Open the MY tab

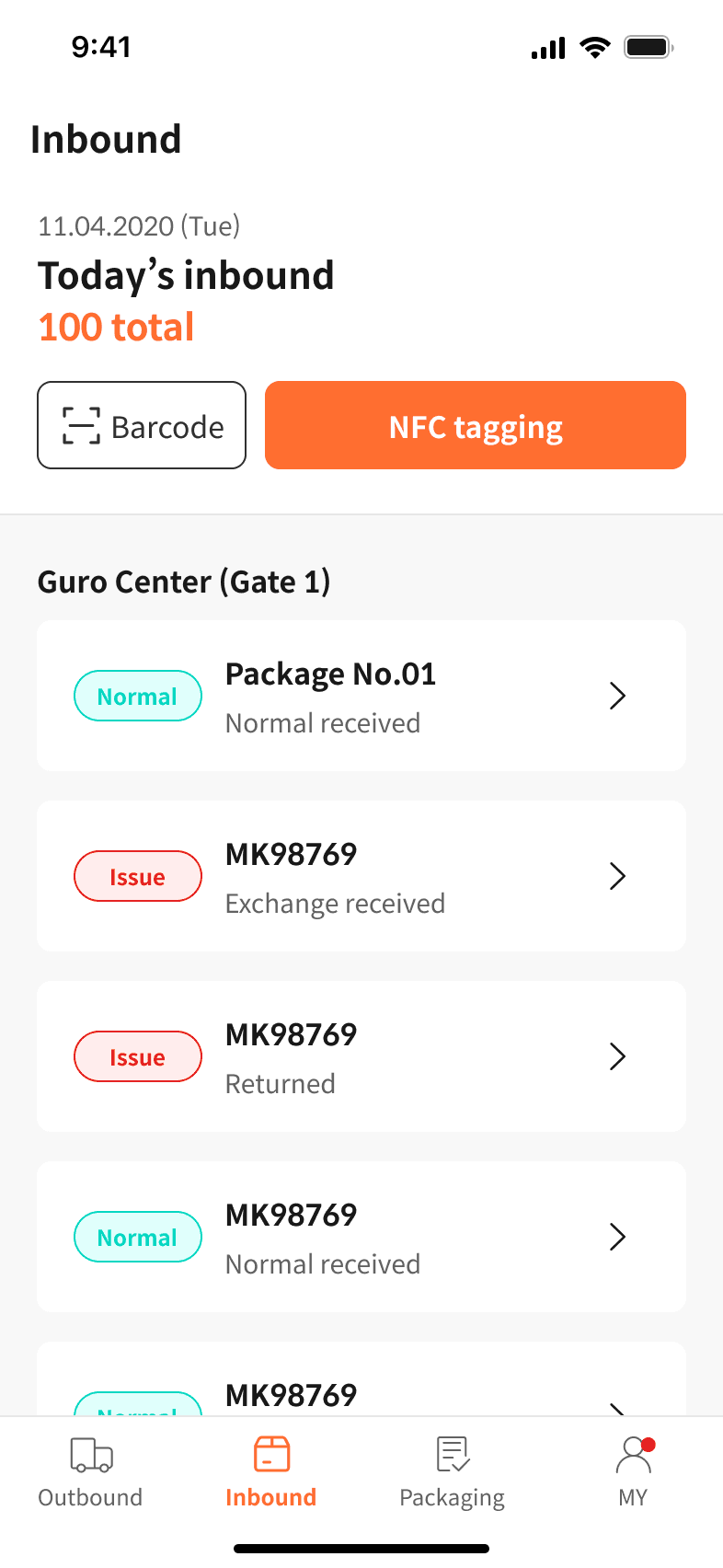click(633, 1472)
